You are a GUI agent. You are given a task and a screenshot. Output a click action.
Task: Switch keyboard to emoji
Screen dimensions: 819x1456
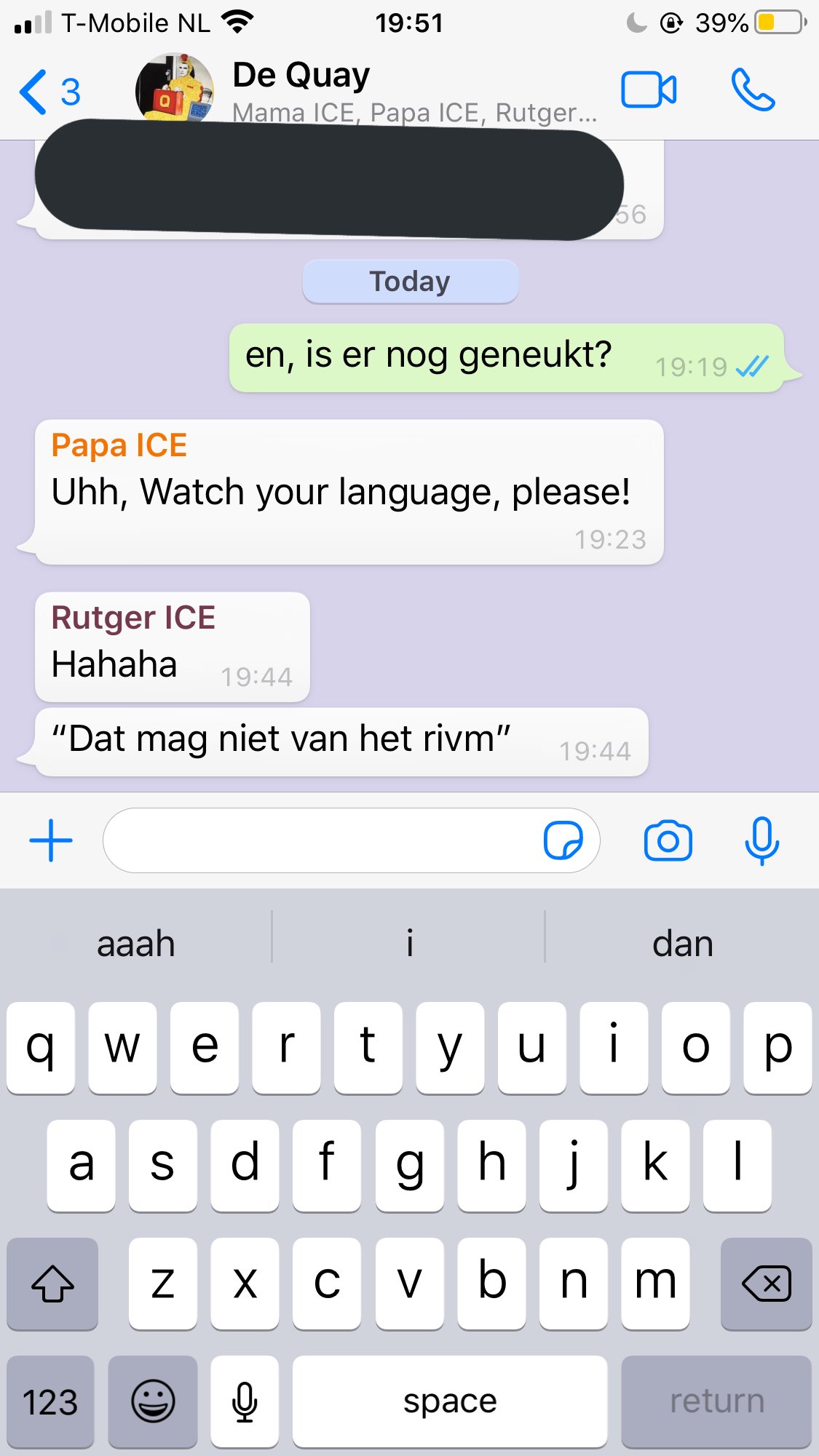pyautogui.click(x=153, y=1401)
